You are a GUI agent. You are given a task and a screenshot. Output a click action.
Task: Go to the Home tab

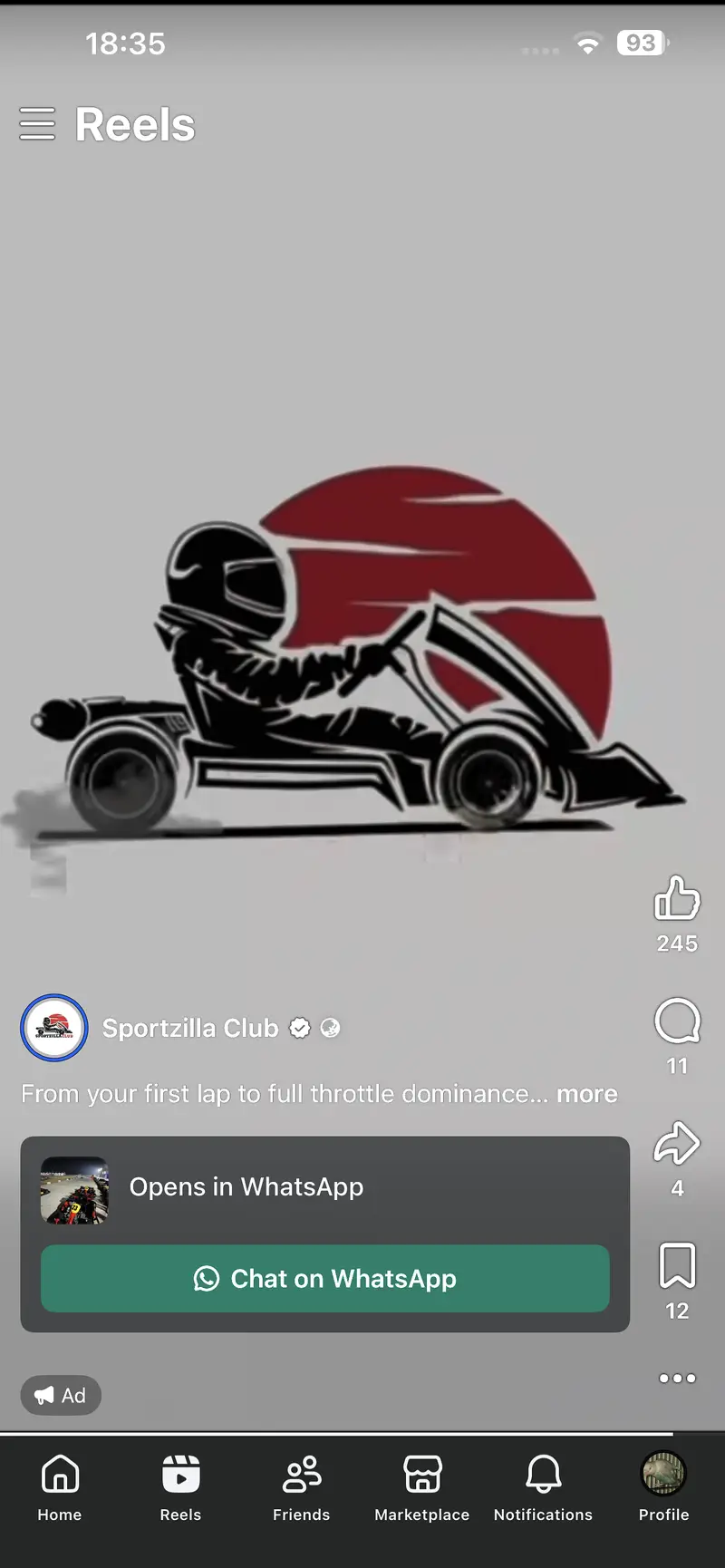[x=60, y=1488]
